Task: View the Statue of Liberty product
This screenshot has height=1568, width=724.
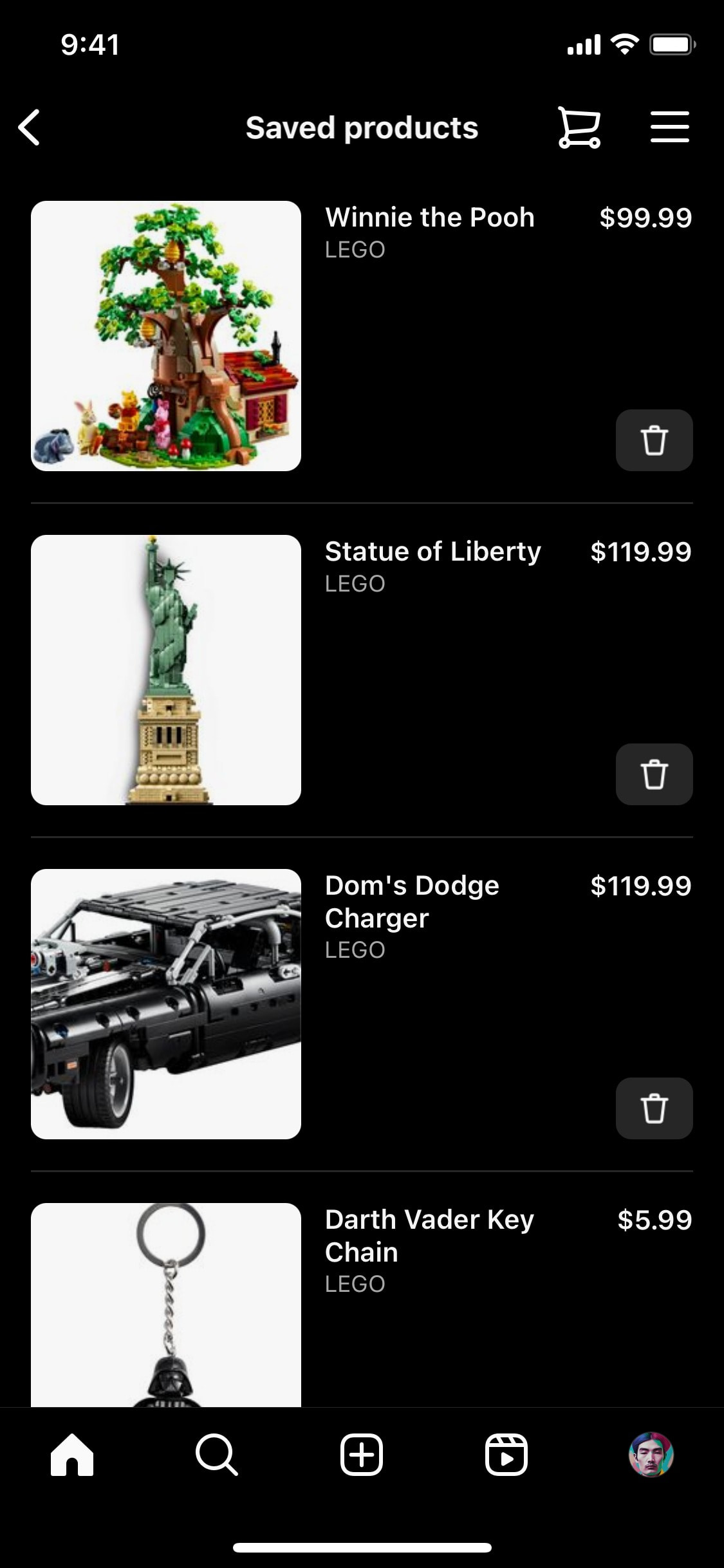Action: pyautogui.click(x=166, y=670)
